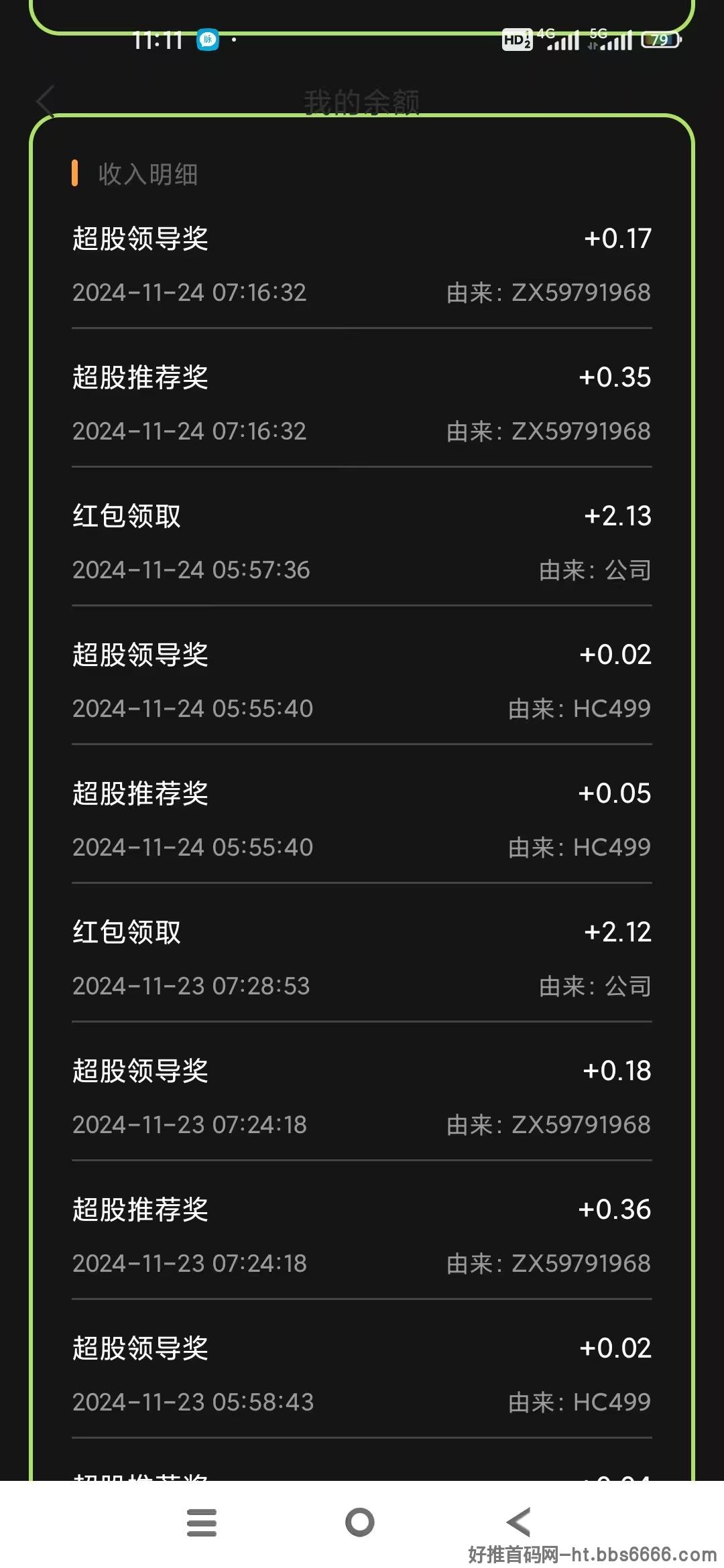The width and height of the screenshot is (724, 1568).
Task: Open system recent apps menu
Action: (x=202, y=1522)
